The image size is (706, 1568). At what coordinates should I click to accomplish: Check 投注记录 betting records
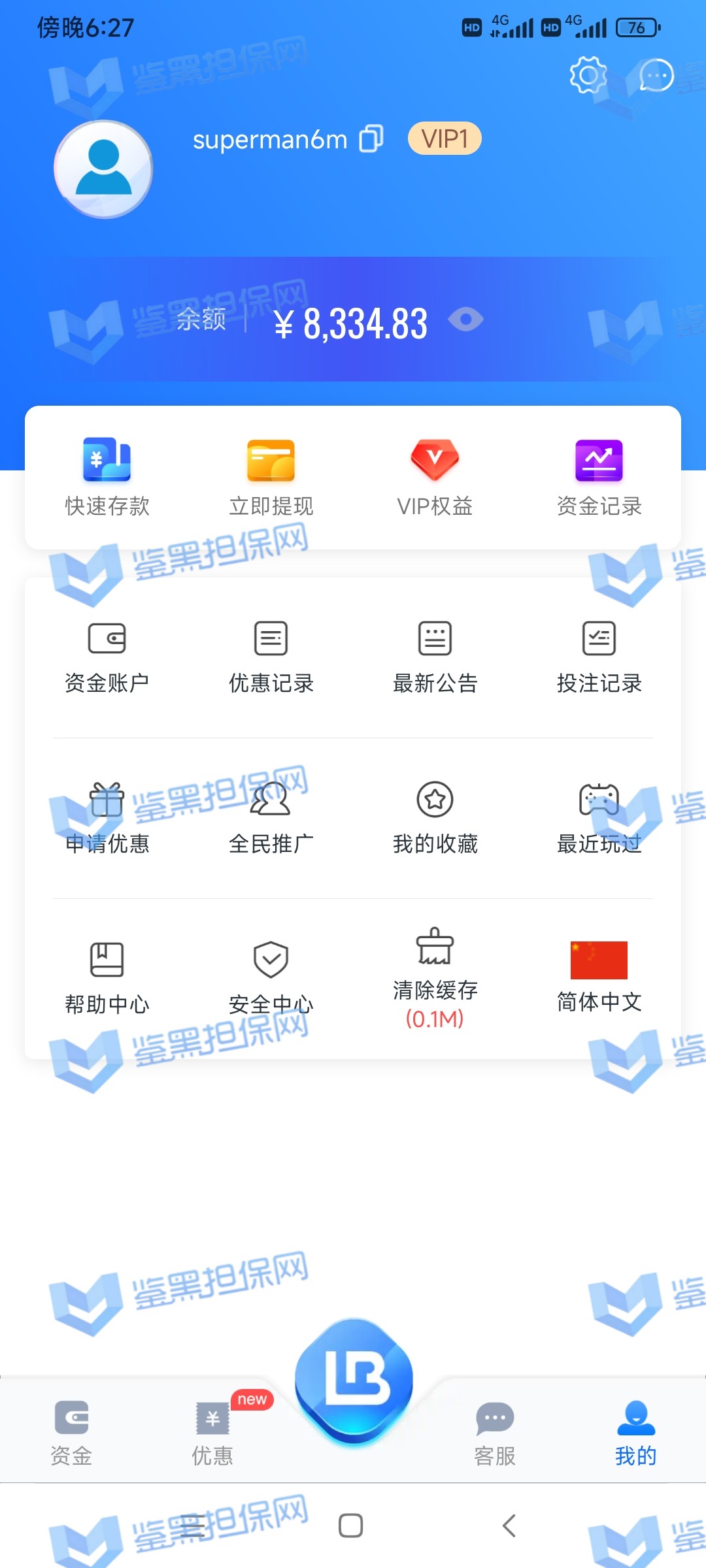pos(599,657)
